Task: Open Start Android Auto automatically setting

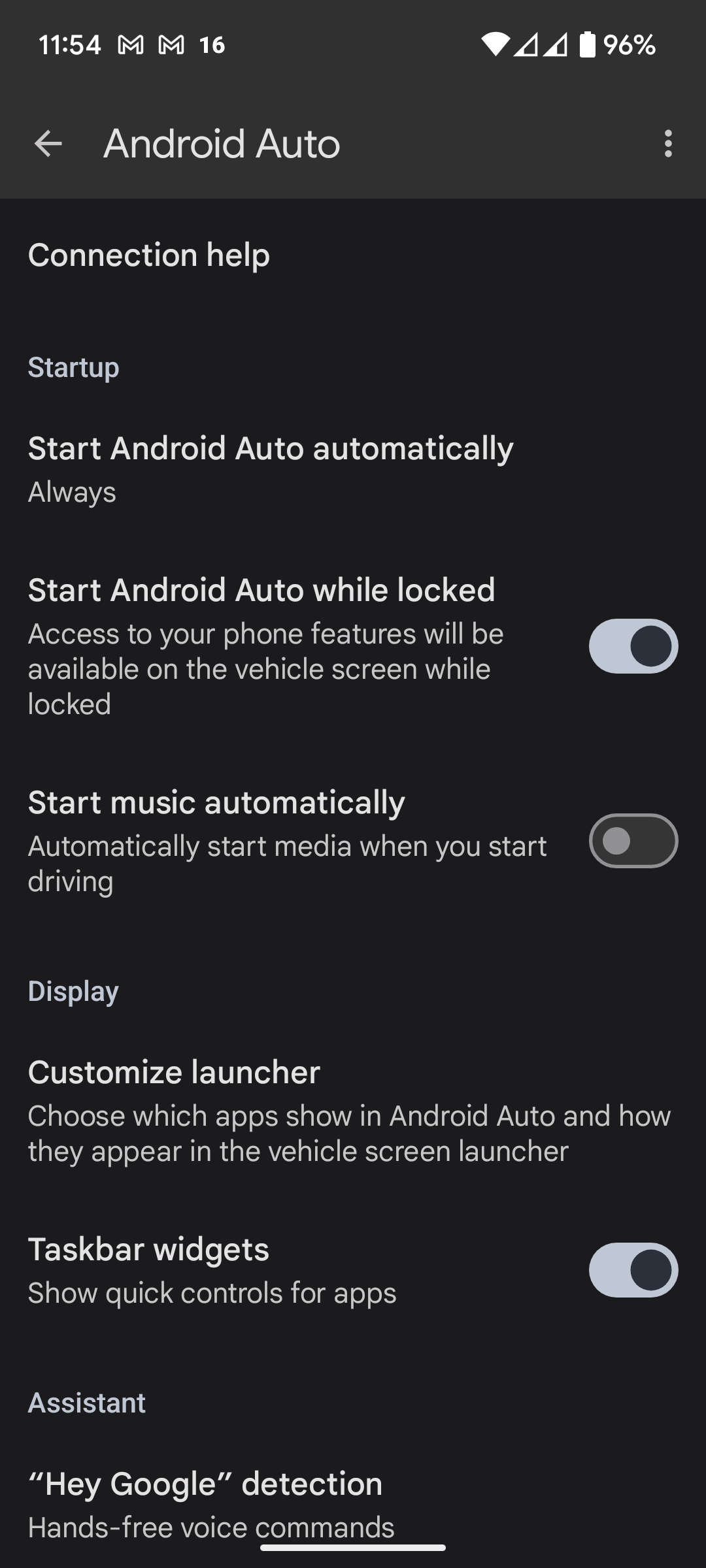Action: (x=353, y=470)
